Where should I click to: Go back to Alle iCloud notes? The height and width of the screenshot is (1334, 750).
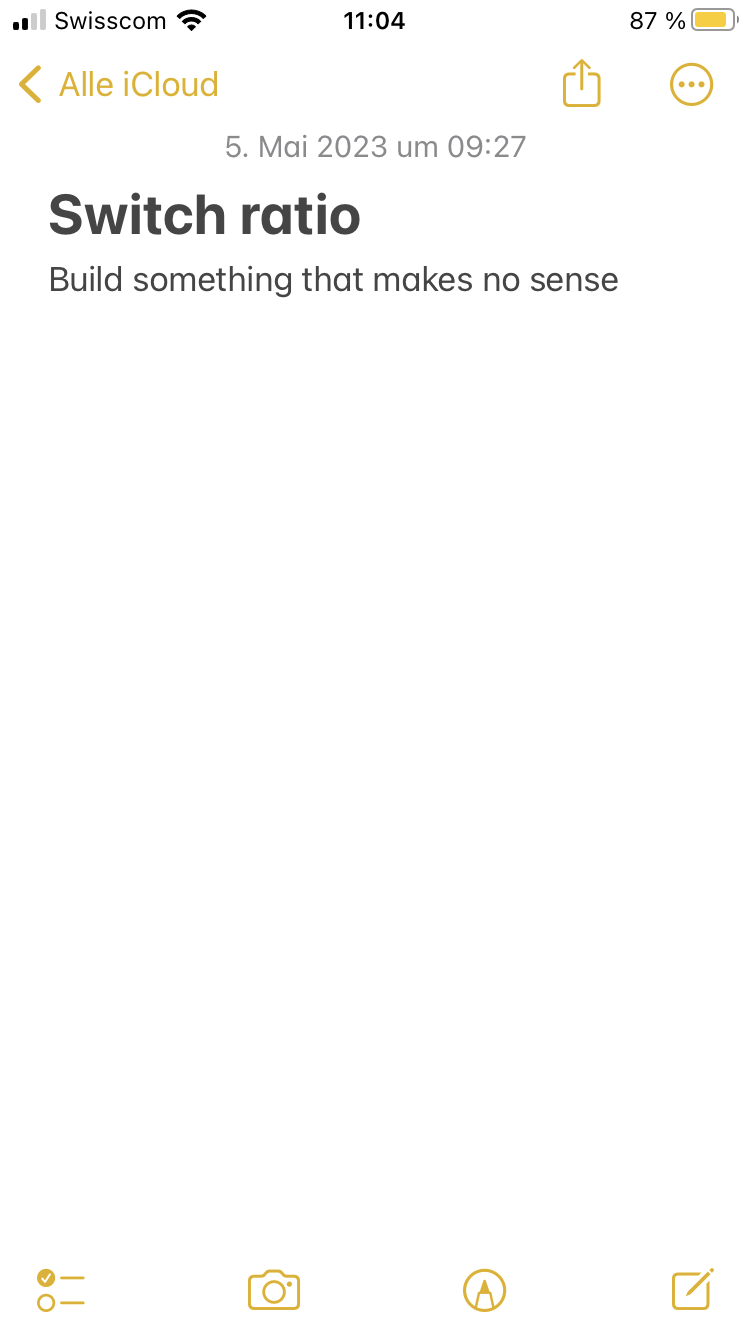[x=118, y=85]
